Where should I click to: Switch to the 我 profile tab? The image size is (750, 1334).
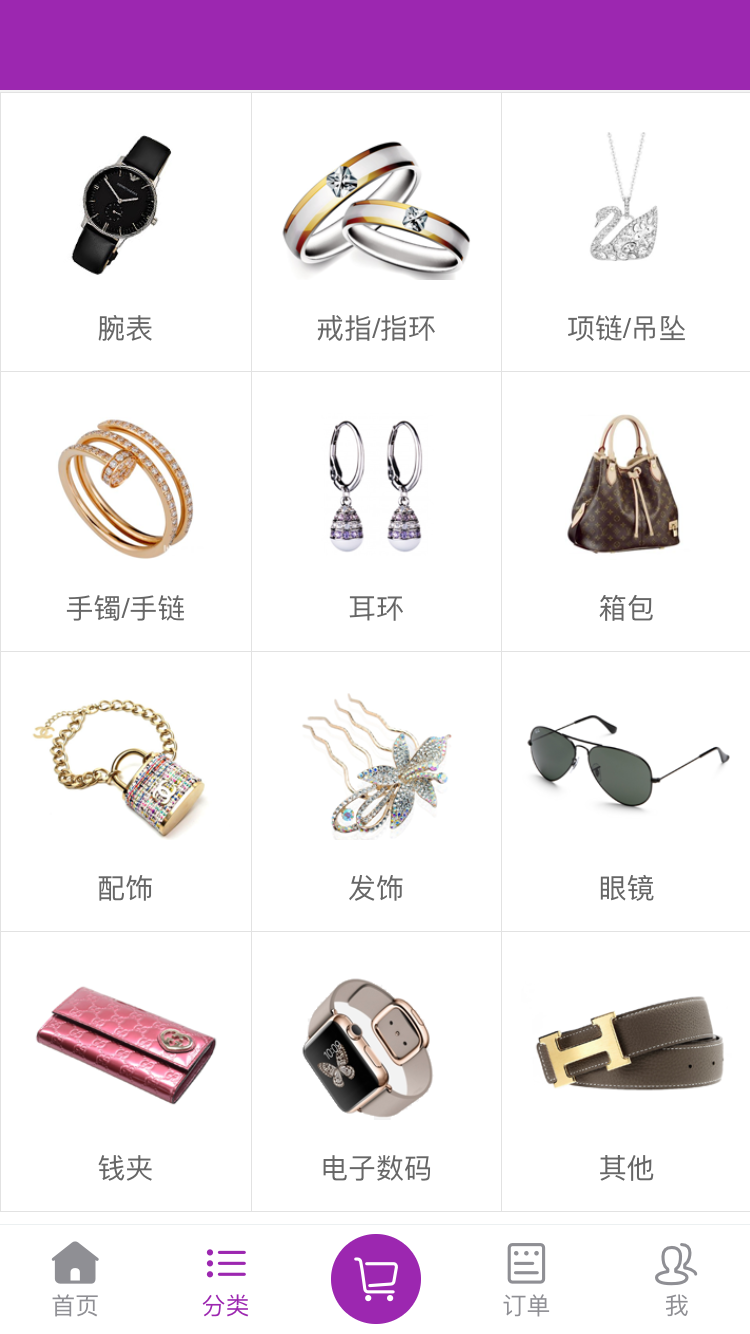coord(676,1279)
